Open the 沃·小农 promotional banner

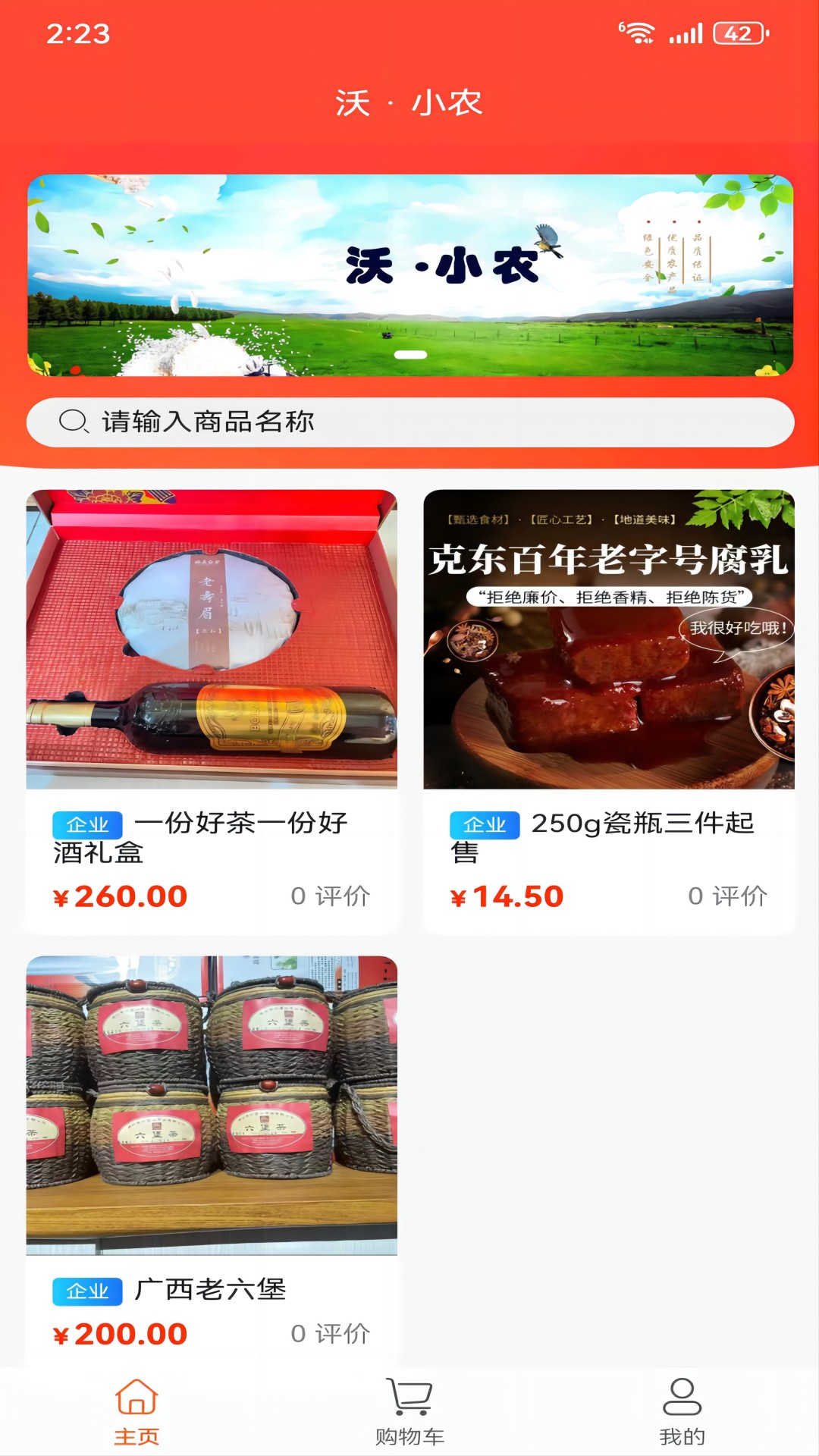click(409, 275)
